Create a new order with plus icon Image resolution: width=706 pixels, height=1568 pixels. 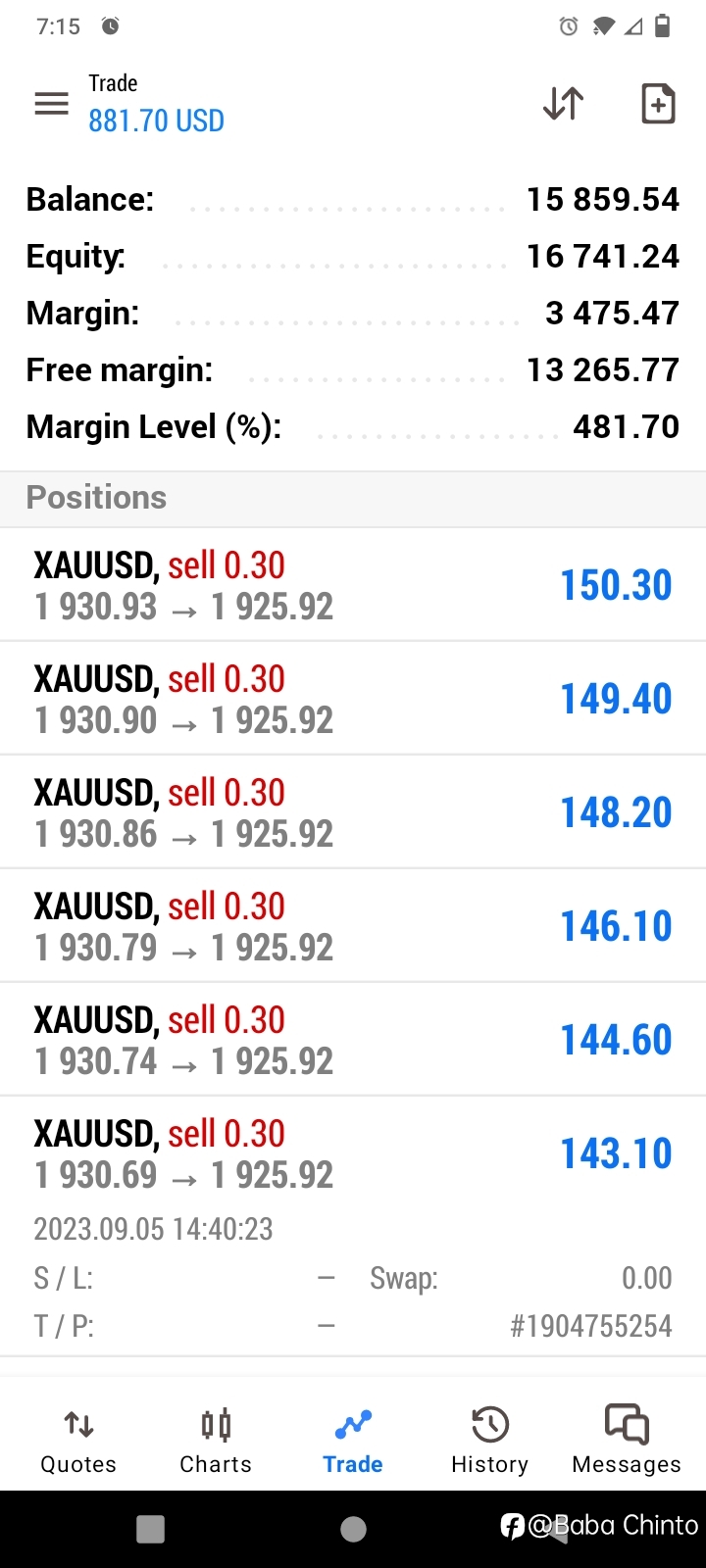point(658,103)
